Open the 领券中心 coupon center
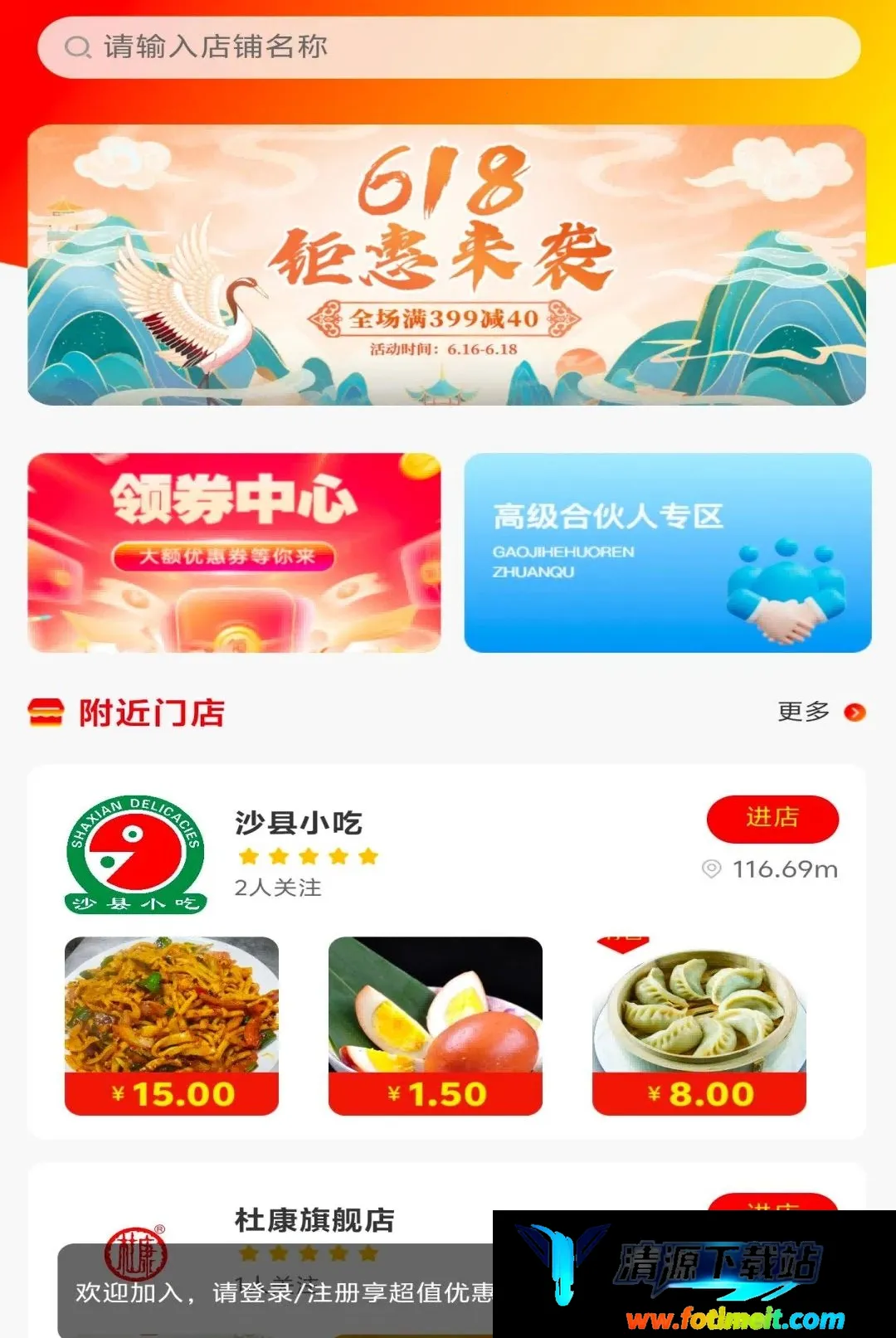This screenshot has height=1338, width=896. [235, 552]
